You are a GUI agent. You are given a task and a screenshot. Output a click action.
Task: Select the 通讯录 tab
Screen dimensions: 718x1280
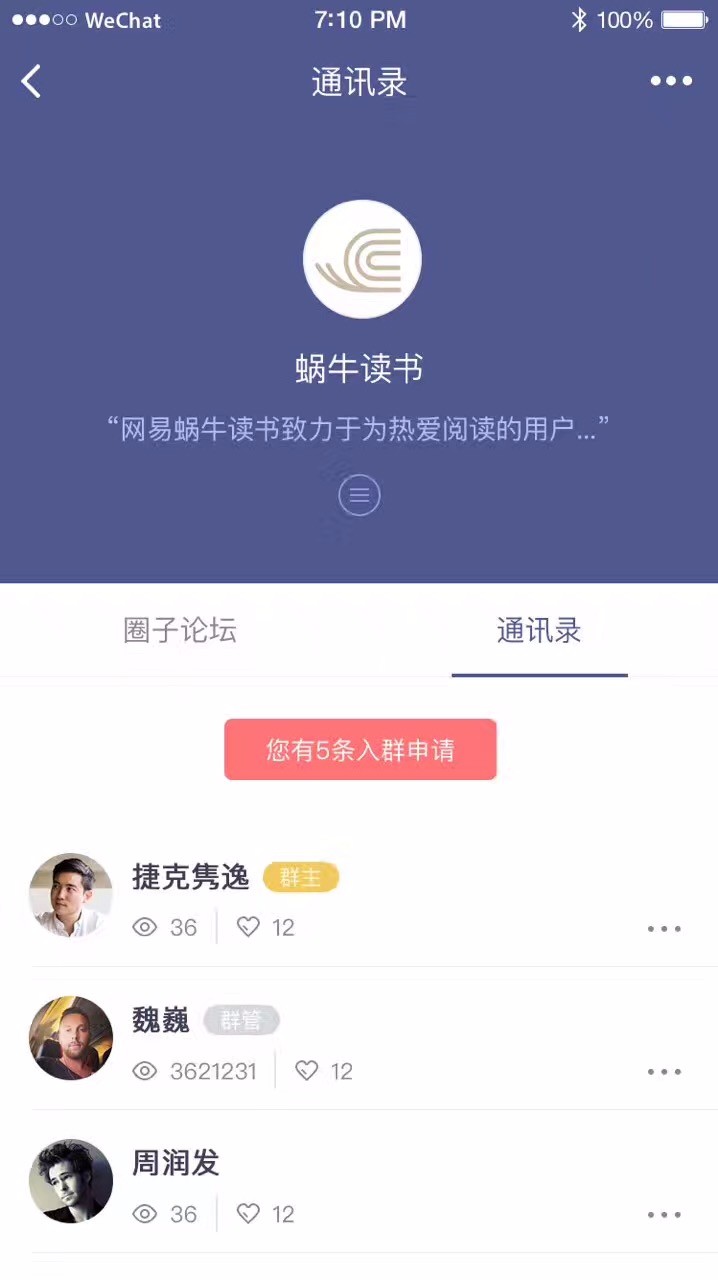pyautogui.click(x=539, y=631)
